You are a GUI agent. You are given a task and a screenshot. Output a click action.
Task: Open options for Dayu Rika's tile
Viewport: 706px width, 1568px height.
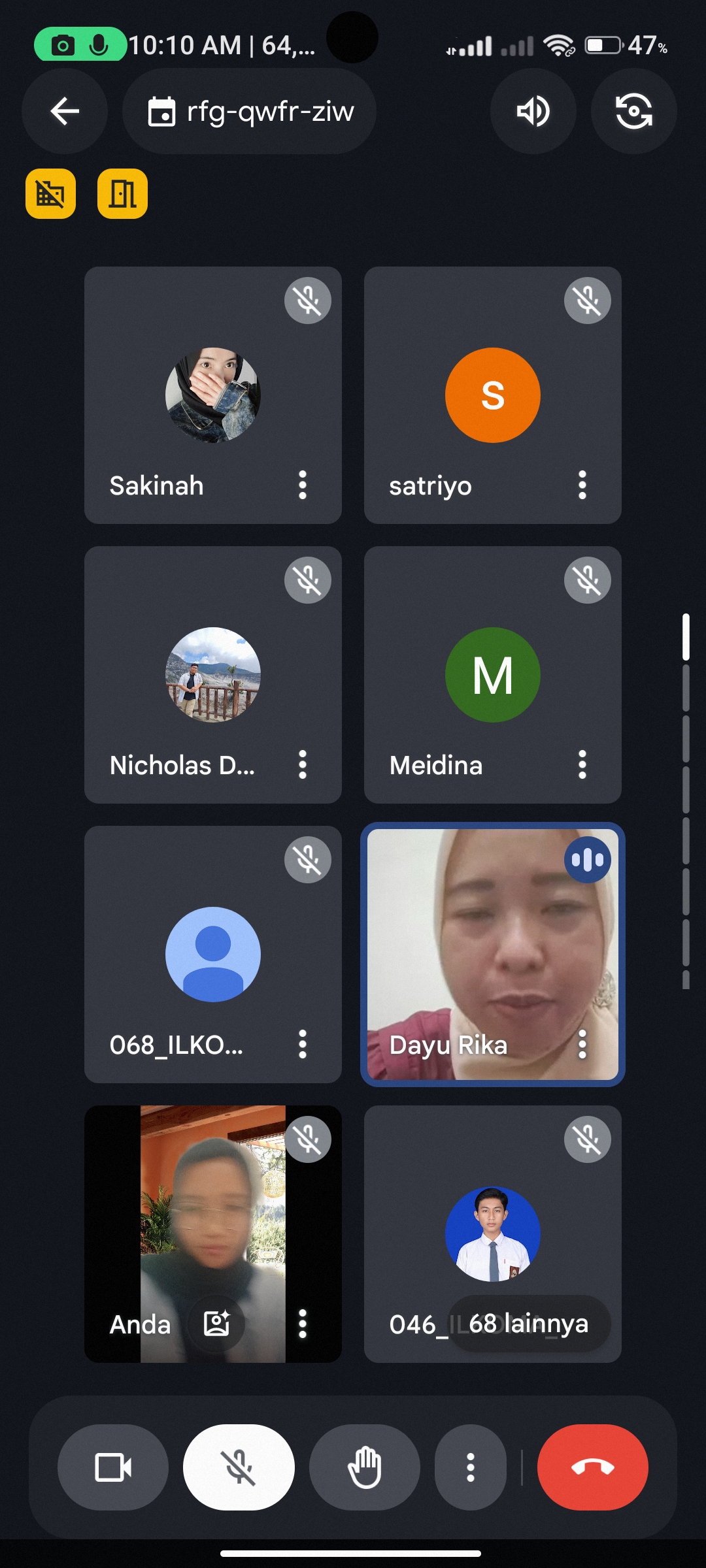[582, 1044]
